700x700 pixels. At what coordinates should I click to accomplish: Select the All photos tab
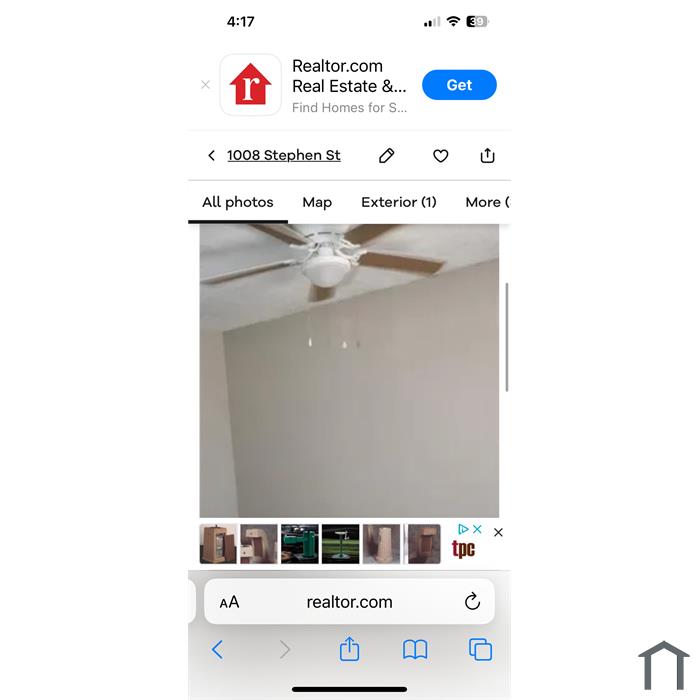coord(238,202)
